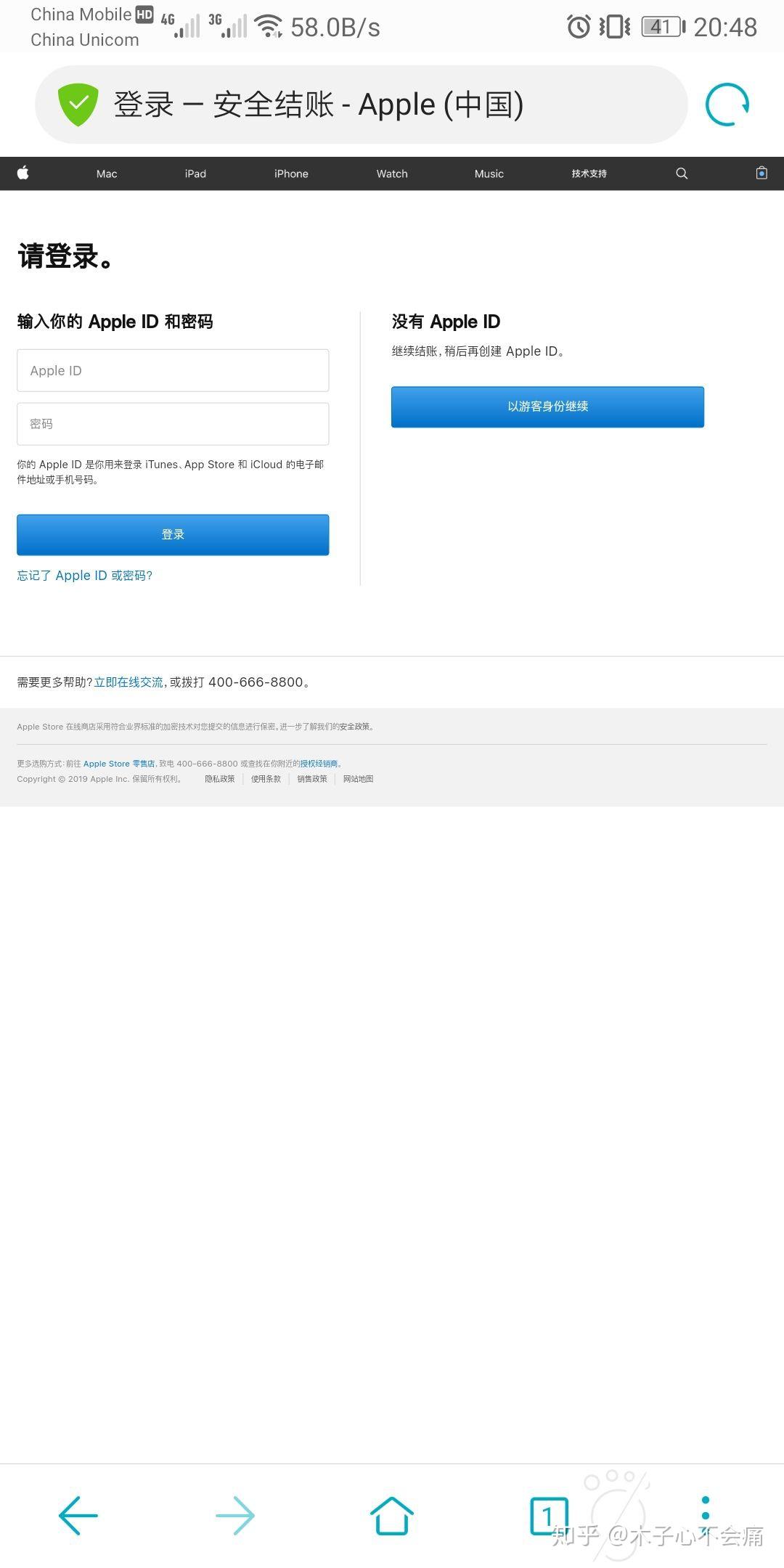Continue as guest with 以游客身份继续

(x=547, y=407)
